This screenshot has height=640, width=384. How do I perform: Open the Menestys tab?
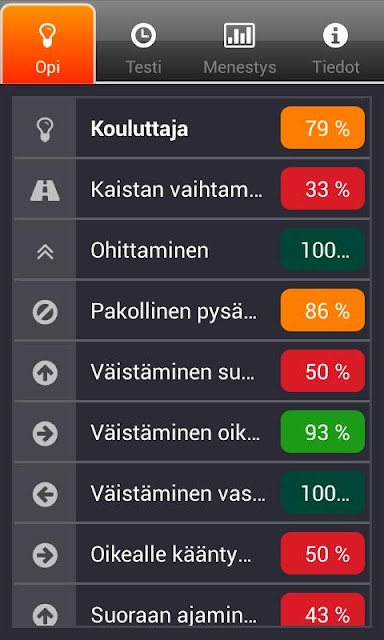[240, 42]
